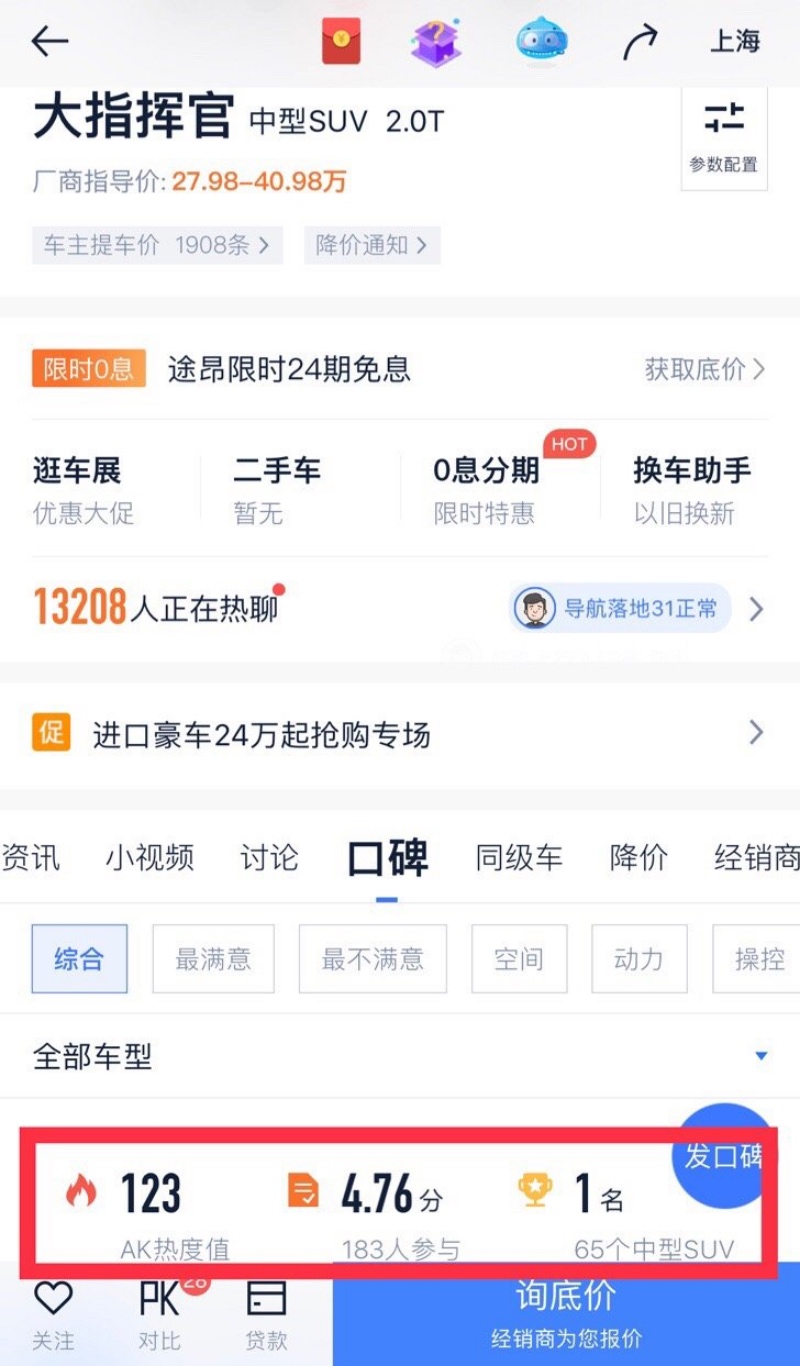Share this car page
Screen dimensions: 800x1366
point(640,42)
